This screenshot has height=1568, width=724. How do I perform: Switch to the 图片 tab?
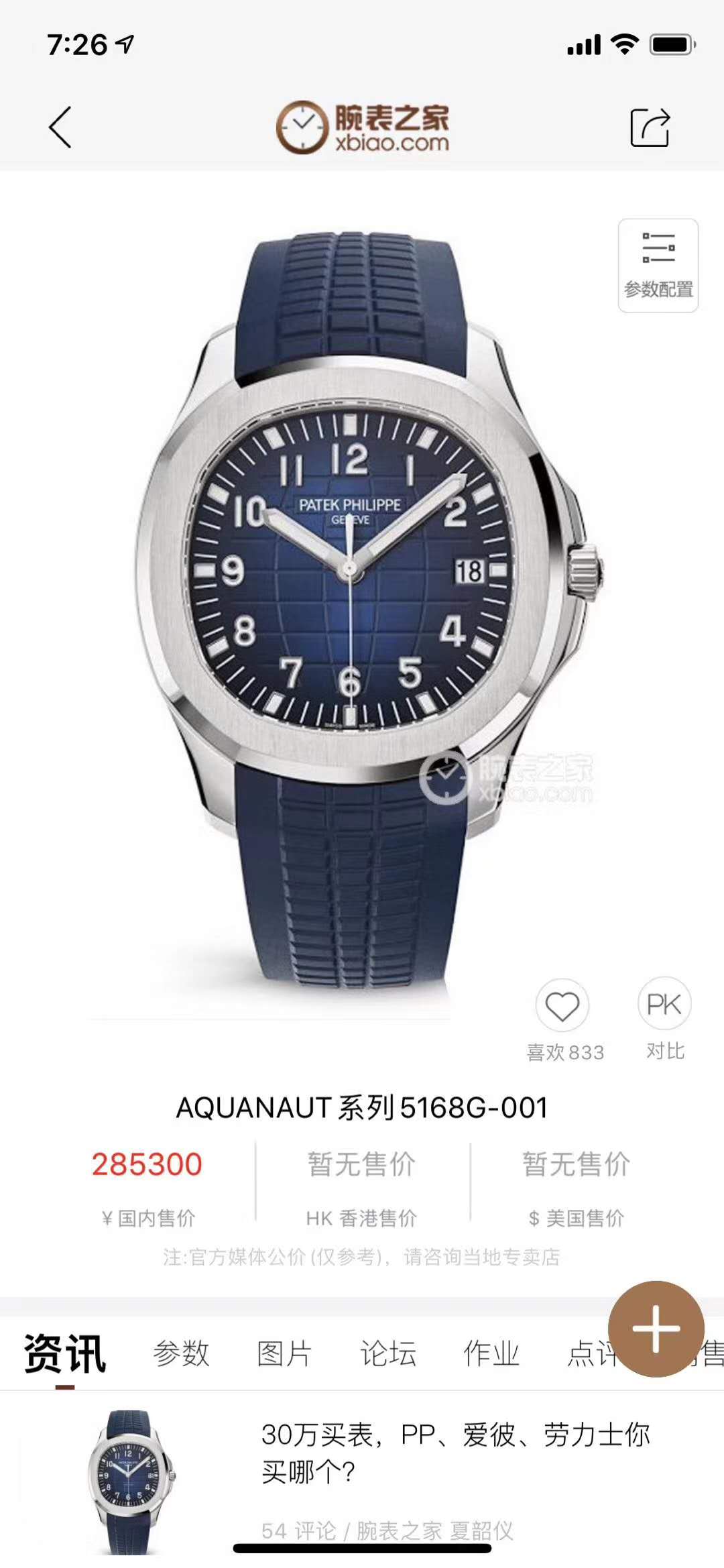[284, 1354]
